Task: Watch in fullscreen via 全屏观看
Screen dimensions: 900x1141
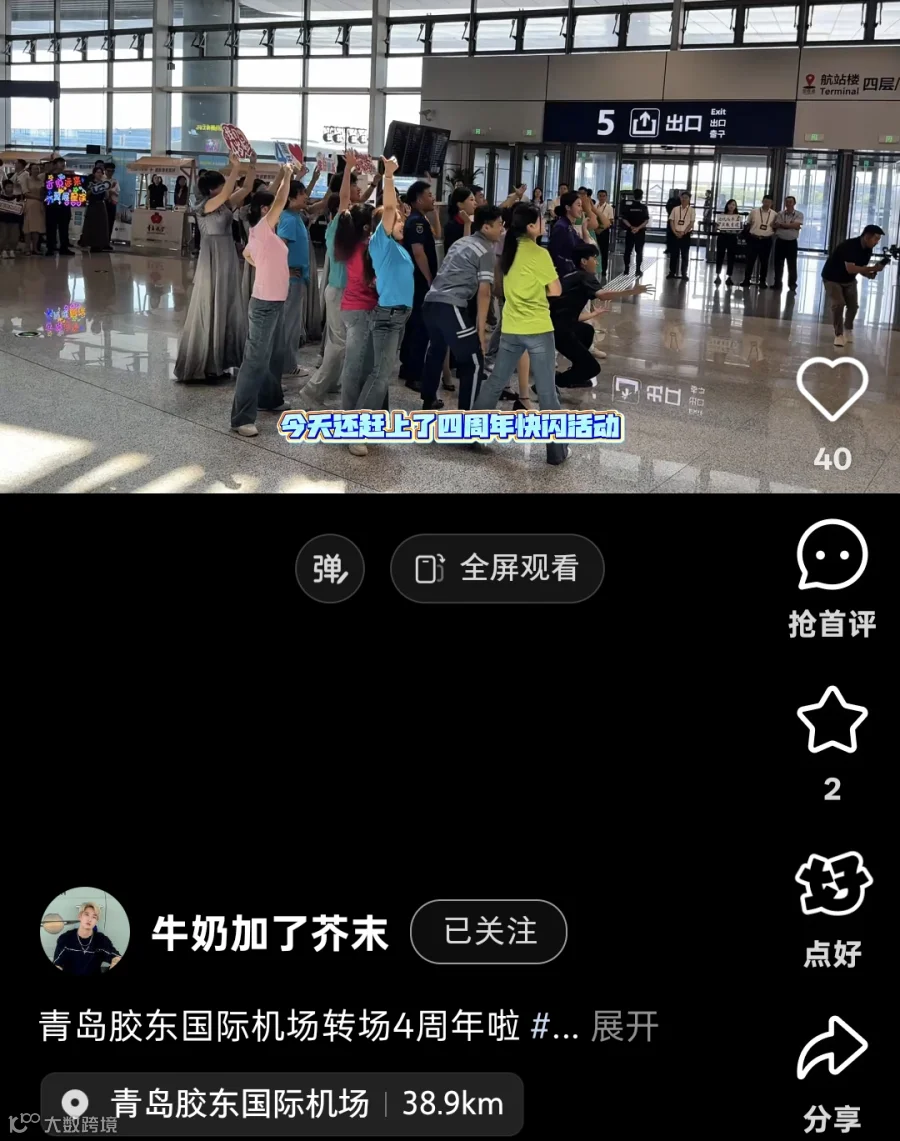Action: (x=497, y=568)
